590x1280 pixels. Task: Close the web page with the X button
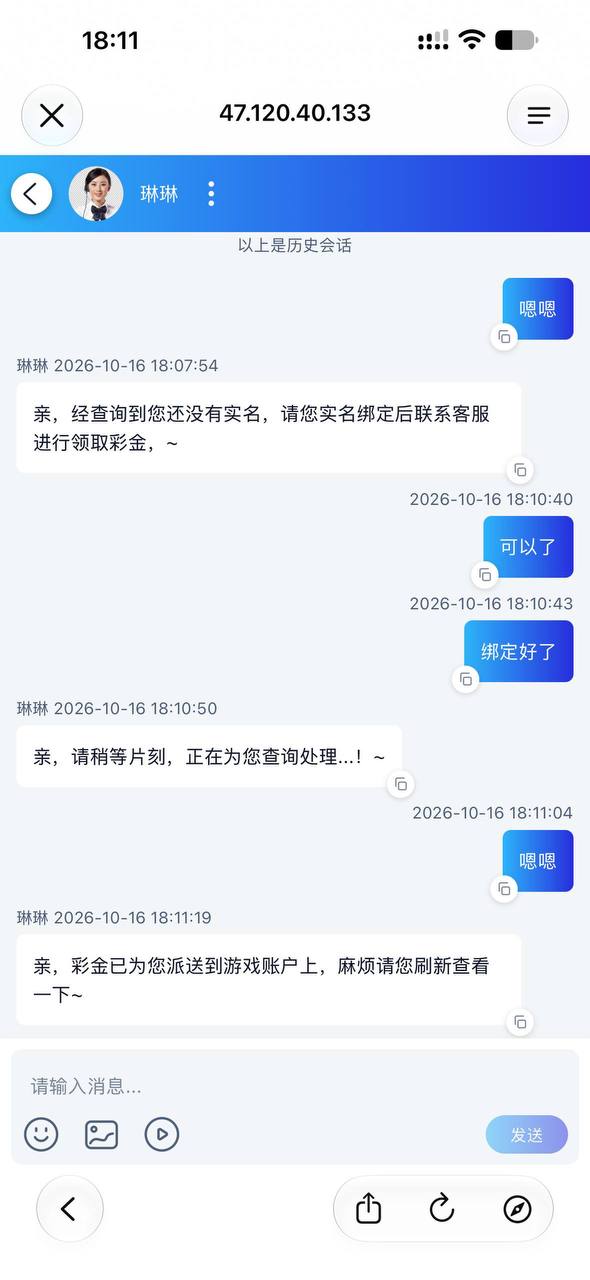click(x=52, y=116)
